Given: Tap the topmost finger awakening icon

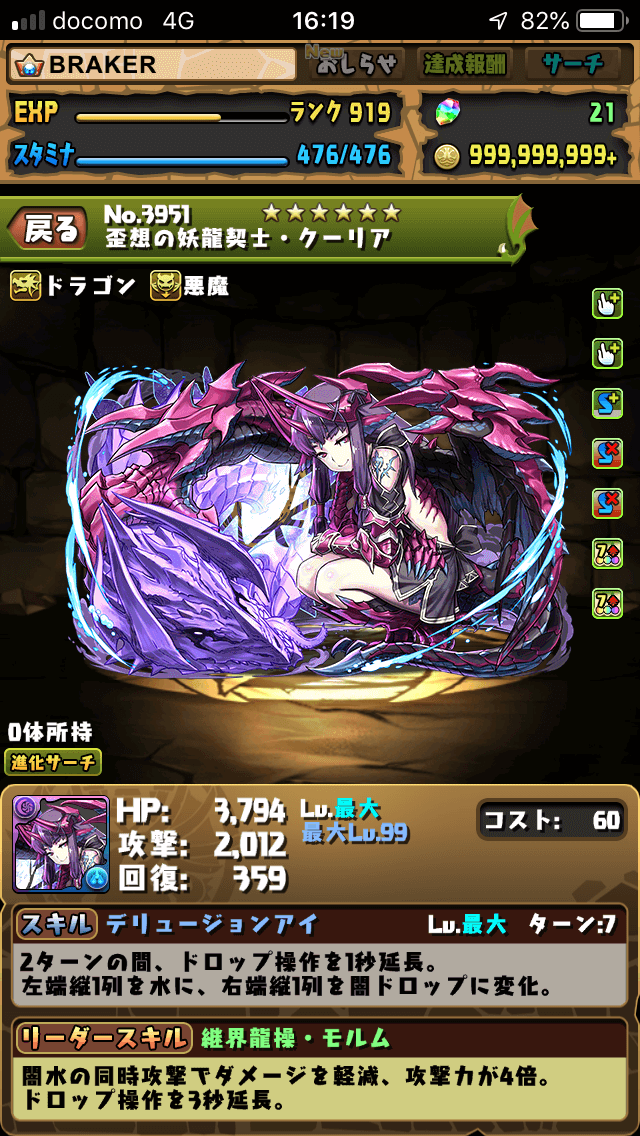Looking at the screenshot, I should 607,304.
